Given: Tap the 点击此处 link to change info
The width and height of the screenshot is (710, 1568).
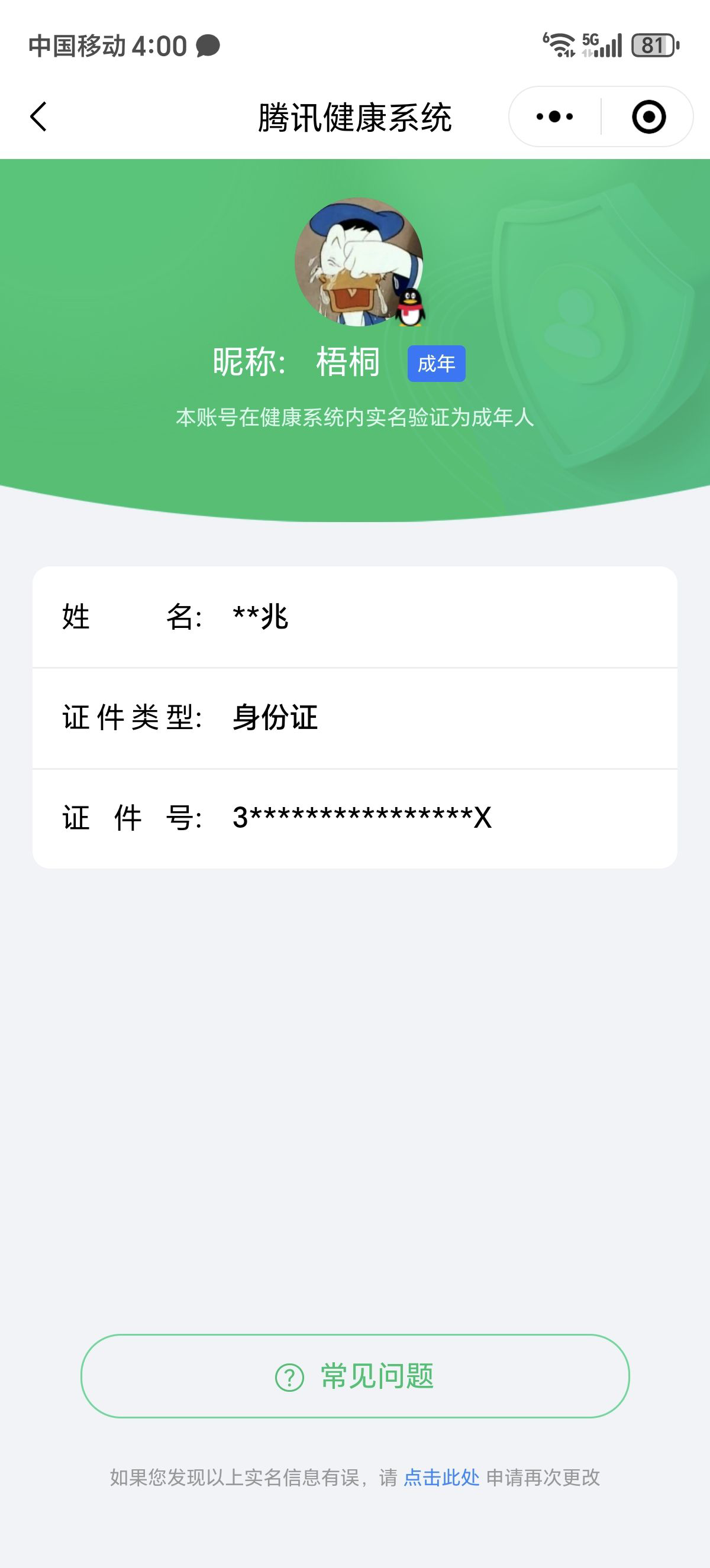Looking at the screenshot, I should pos(441,1478).
